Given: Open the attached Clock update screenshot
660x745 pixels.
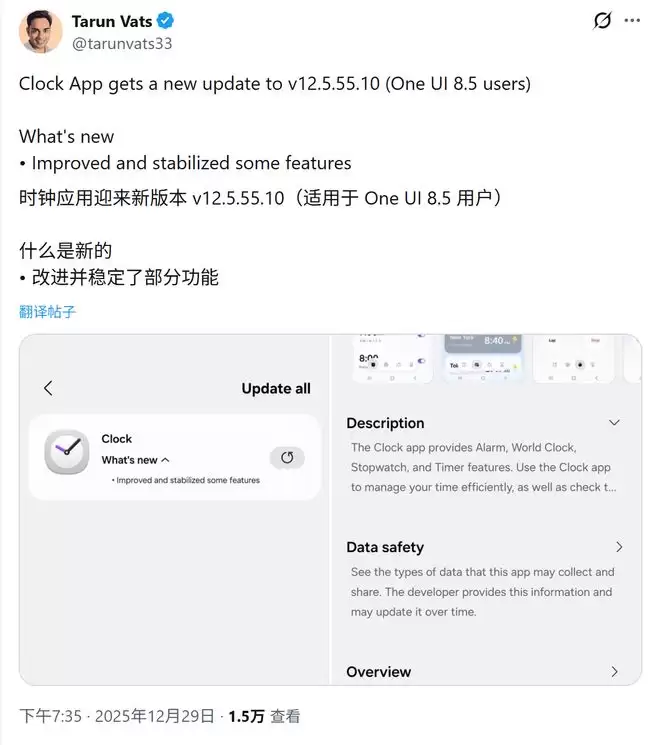Looking at the screenshot, I should click(330, 510).
